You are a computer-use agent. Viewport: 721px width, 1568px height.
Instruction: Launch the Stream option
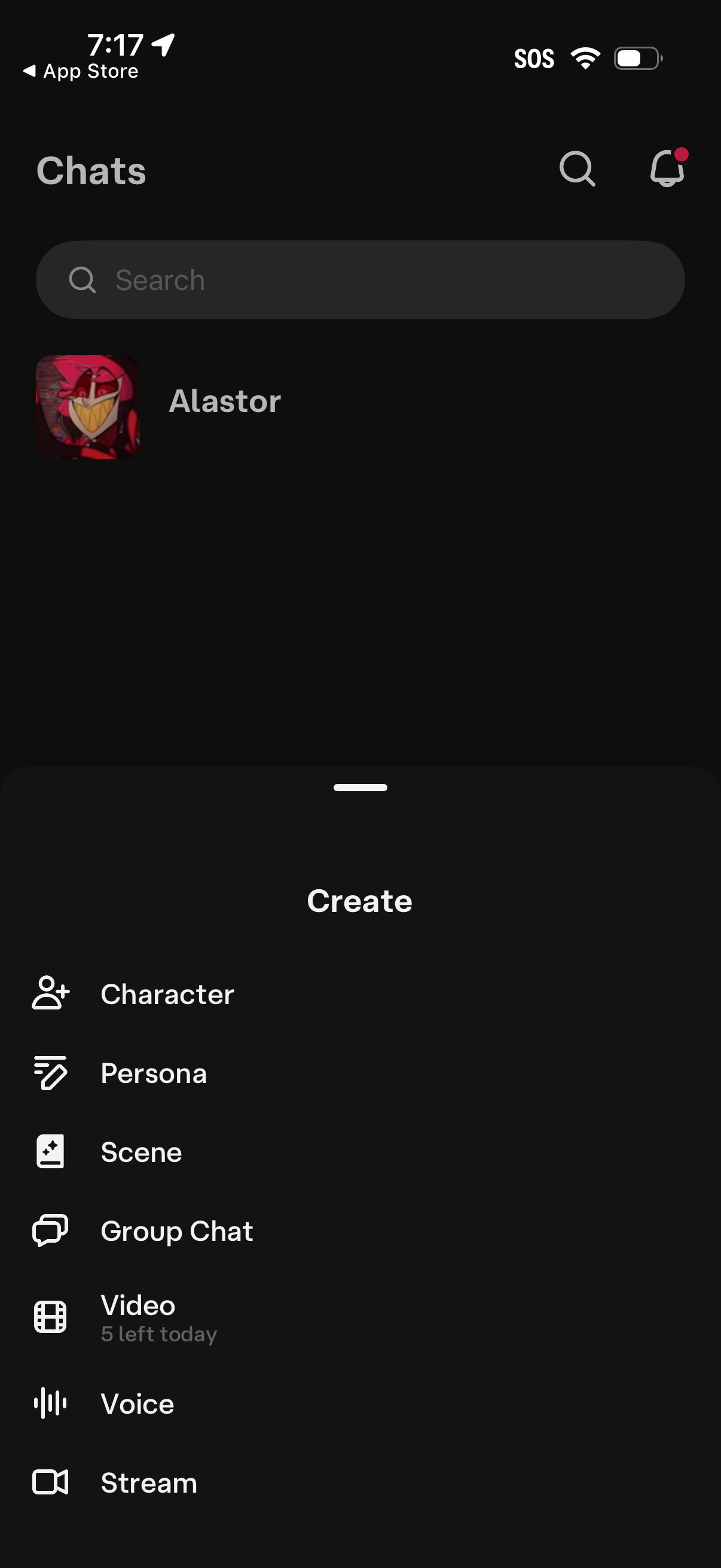pyautogui.click(x=148, y=1483)
